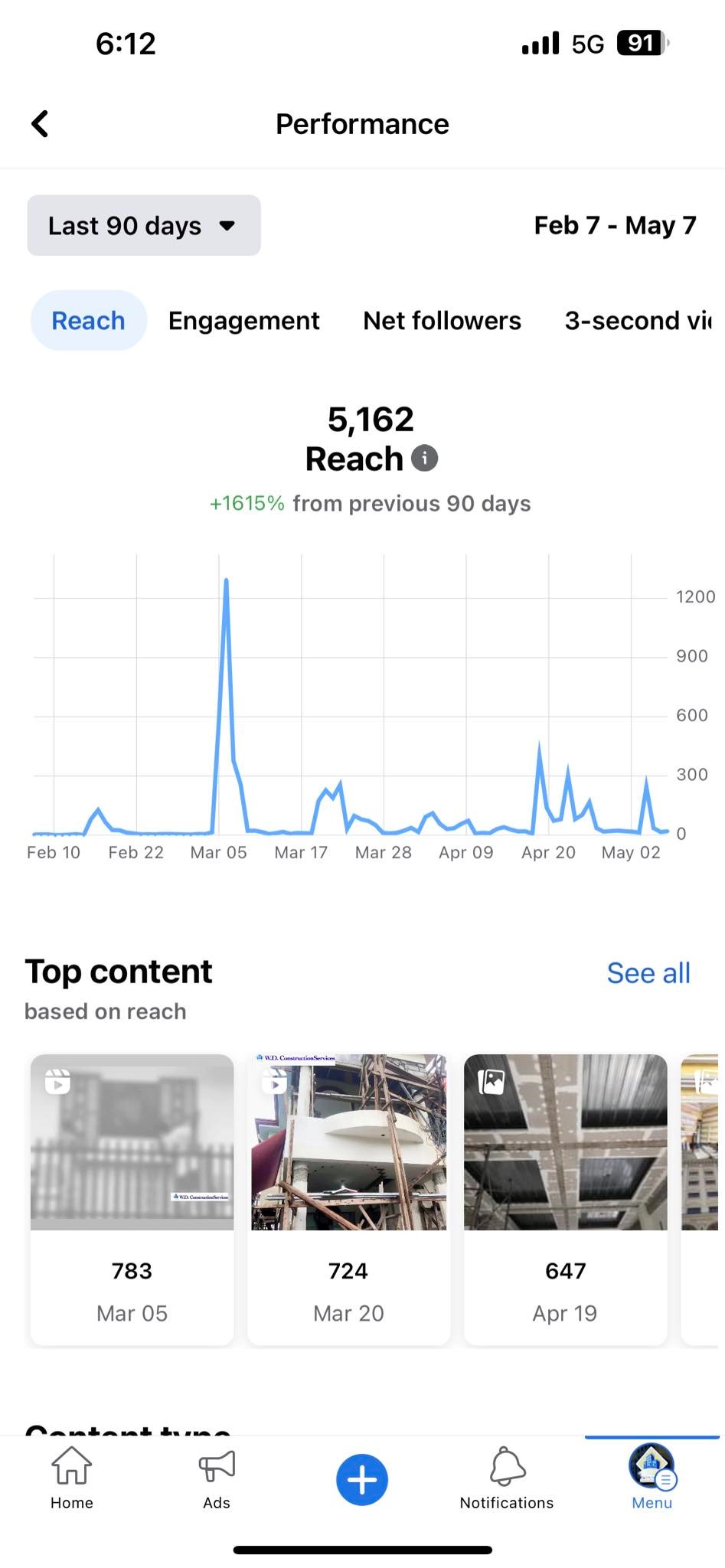This screenshot has height=1568, width=725.
Task: Go to the Home tab
Action: (72, 1478)
